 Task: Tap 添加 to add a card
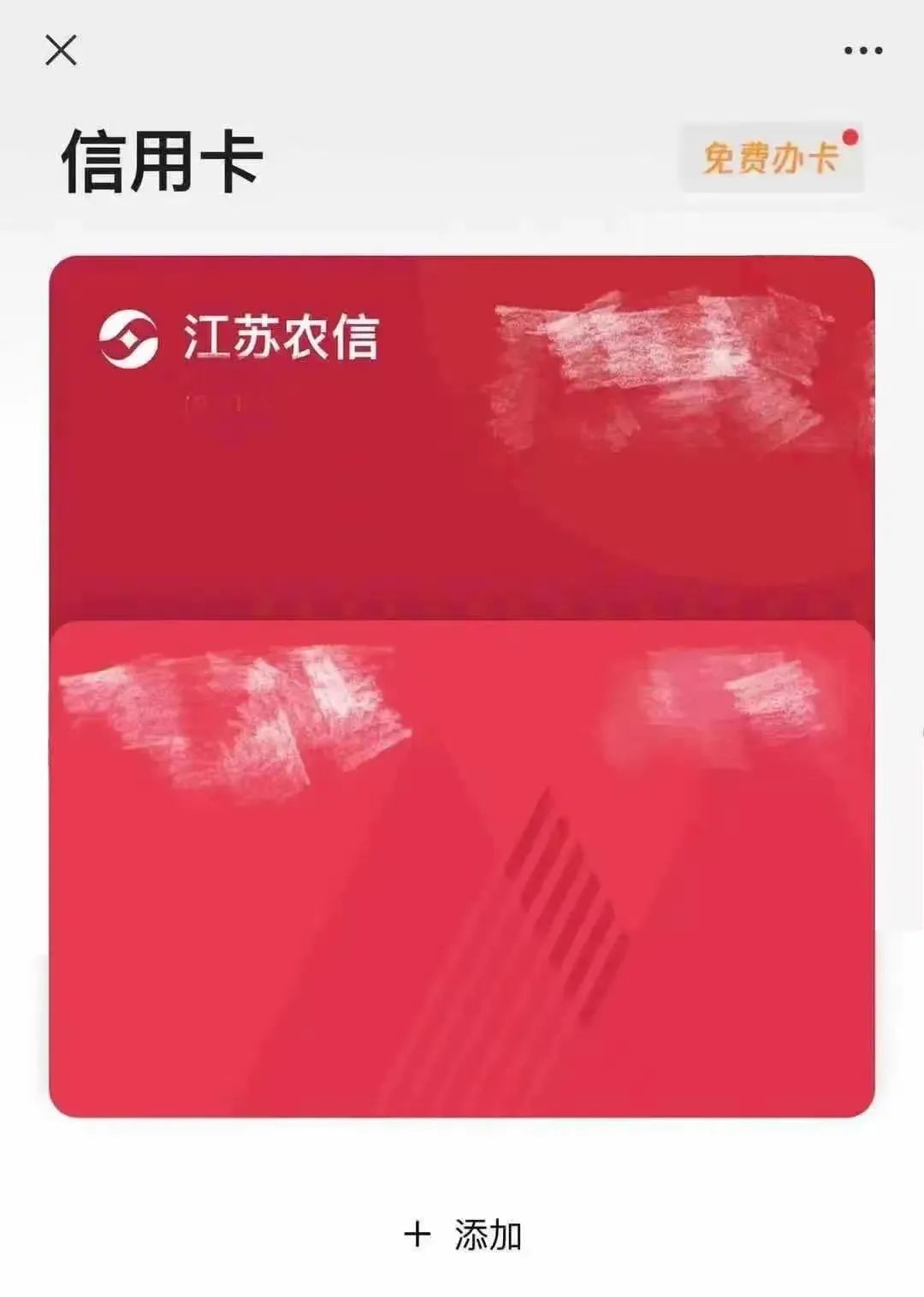tap(463, 1235)
